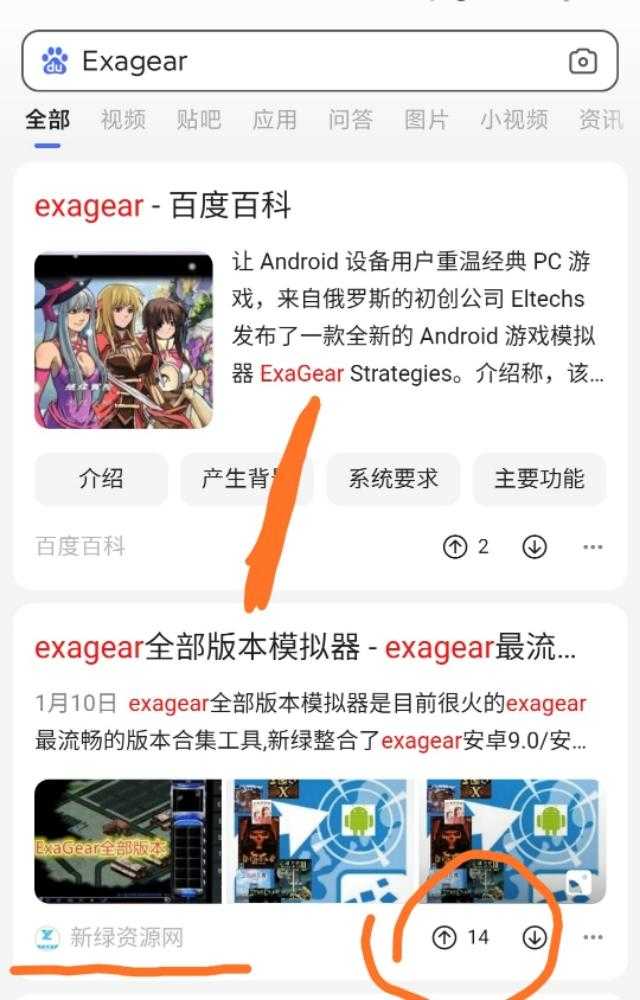The height and width of the screenshot is (1000, 640).
Task: Open the ExaGear全部版本 thumbnail image
Action: (x=127, y=841)
